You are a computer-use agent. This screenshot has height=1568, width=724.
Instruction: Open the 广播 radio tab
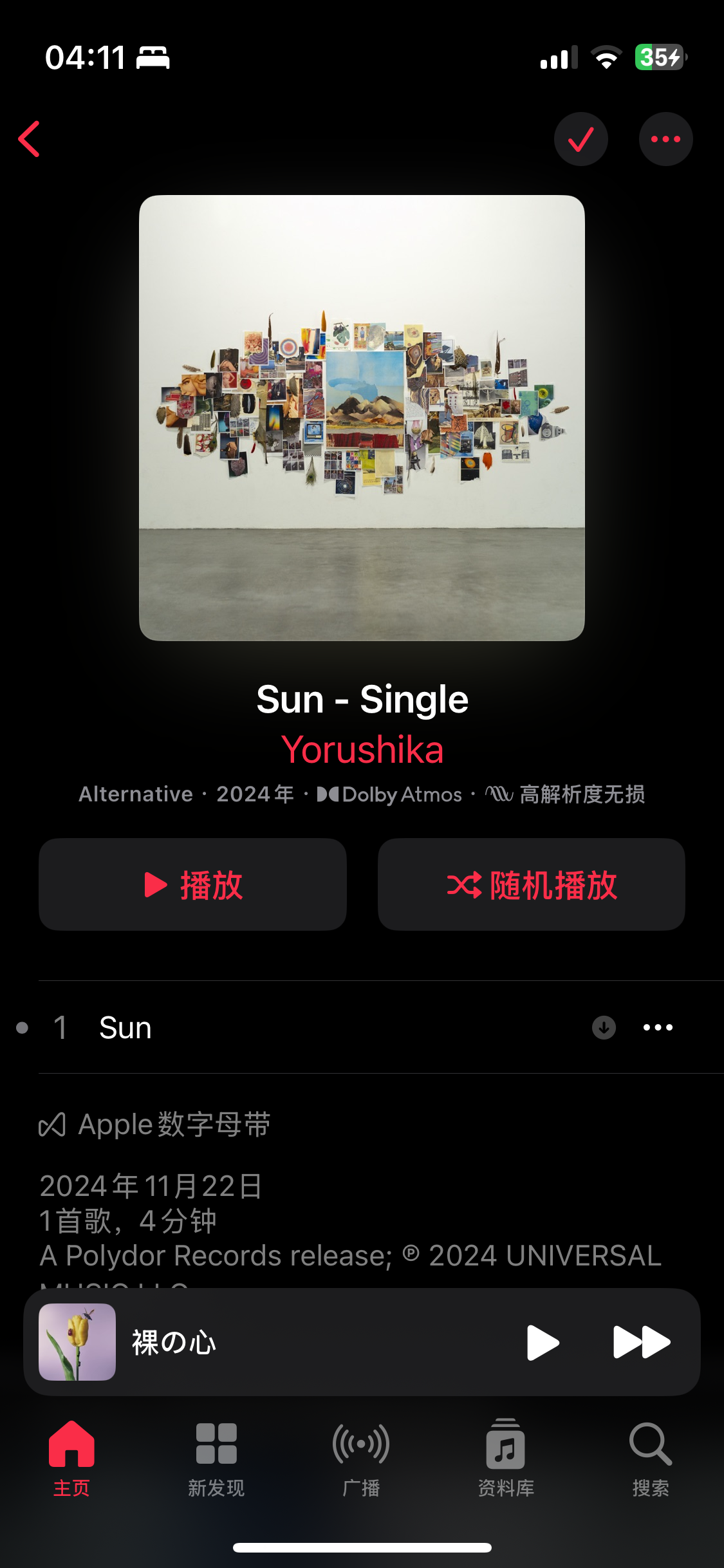point(361,1457)
